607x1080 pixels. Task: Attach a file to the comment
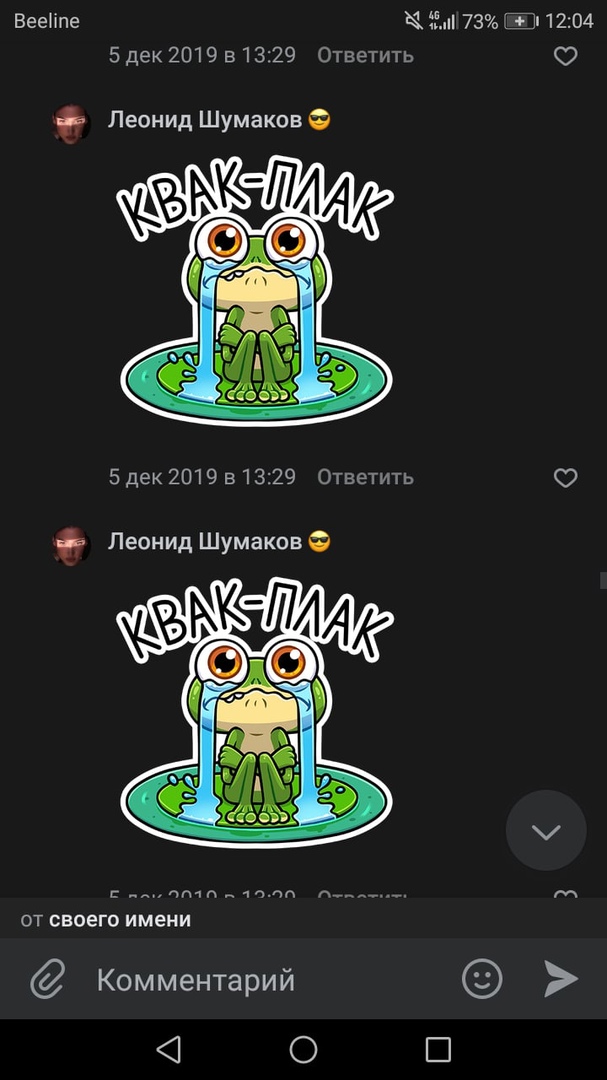pyautogui.click(x=47, y=978)
